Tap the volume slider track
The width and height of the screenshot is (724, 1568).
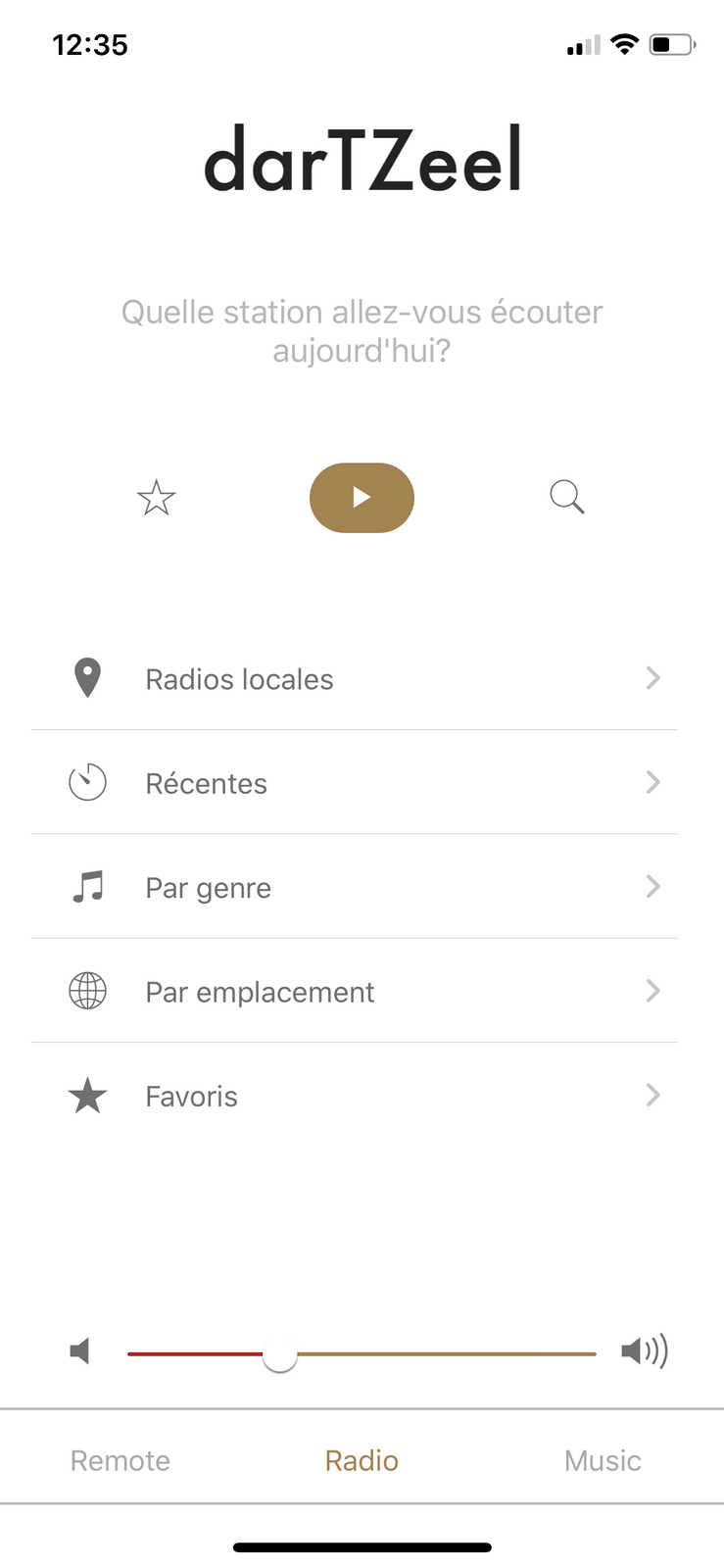tap(362, 1353)
